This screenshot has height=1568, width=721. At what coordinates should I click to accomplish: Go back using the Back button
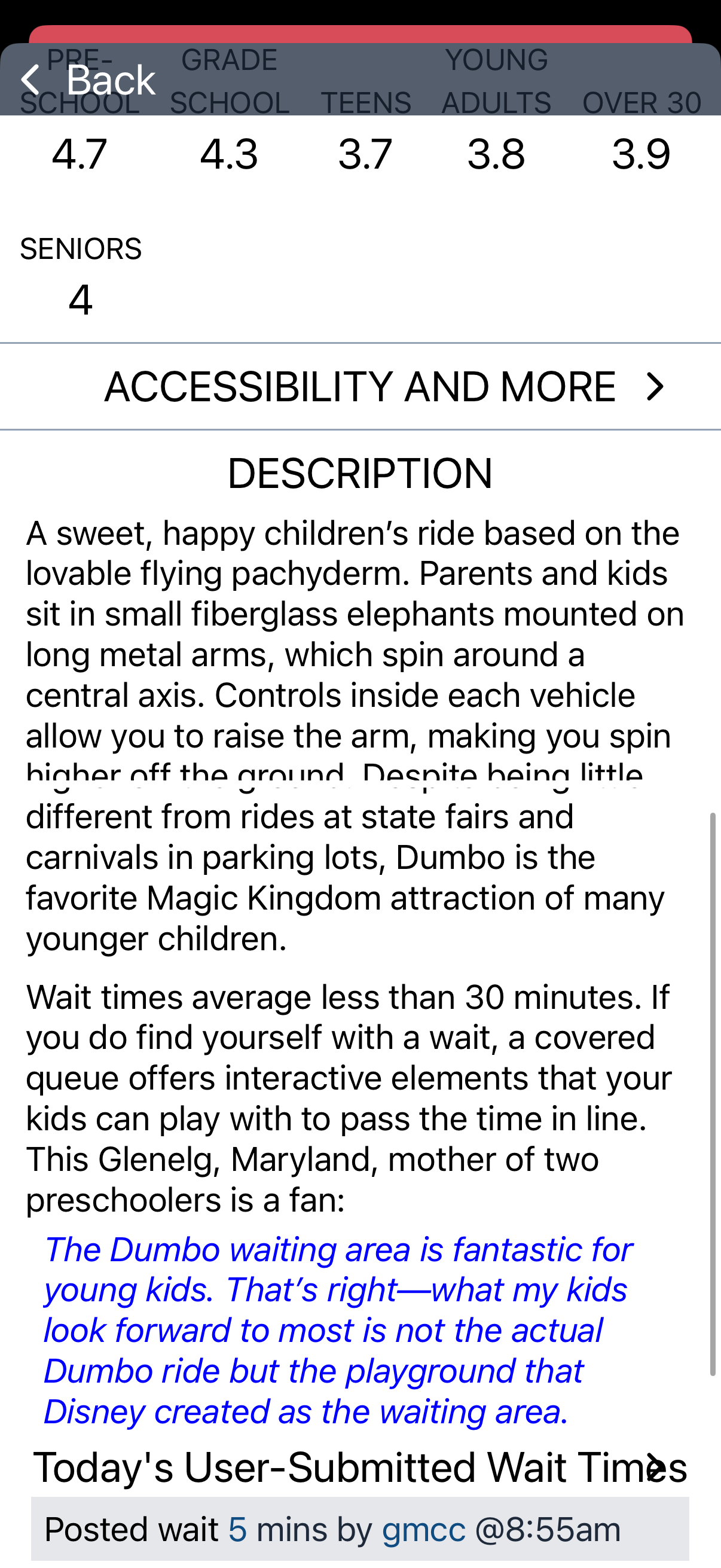[x=88, y=80]
